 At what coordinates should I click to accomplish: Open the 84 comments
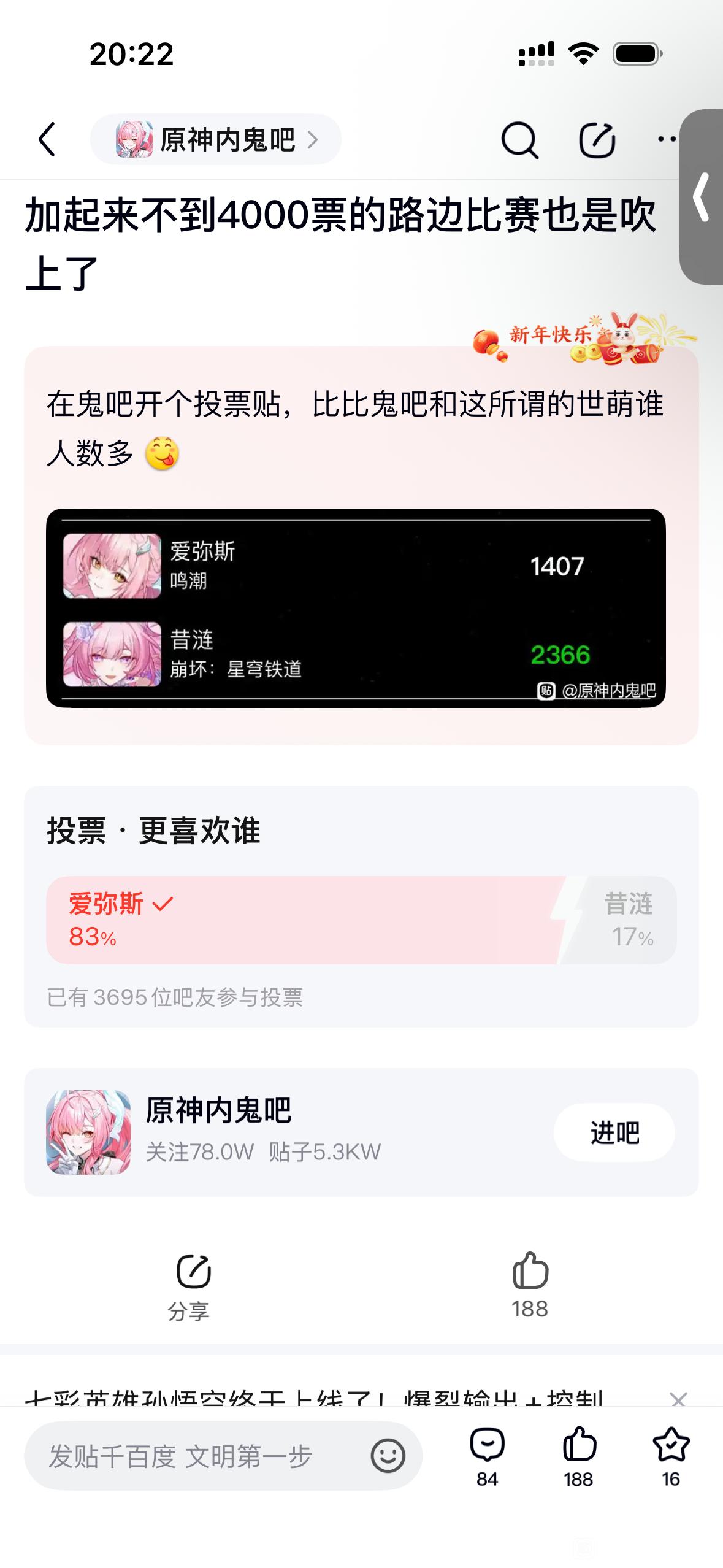pyautogui.click(x=487, y=1456)
